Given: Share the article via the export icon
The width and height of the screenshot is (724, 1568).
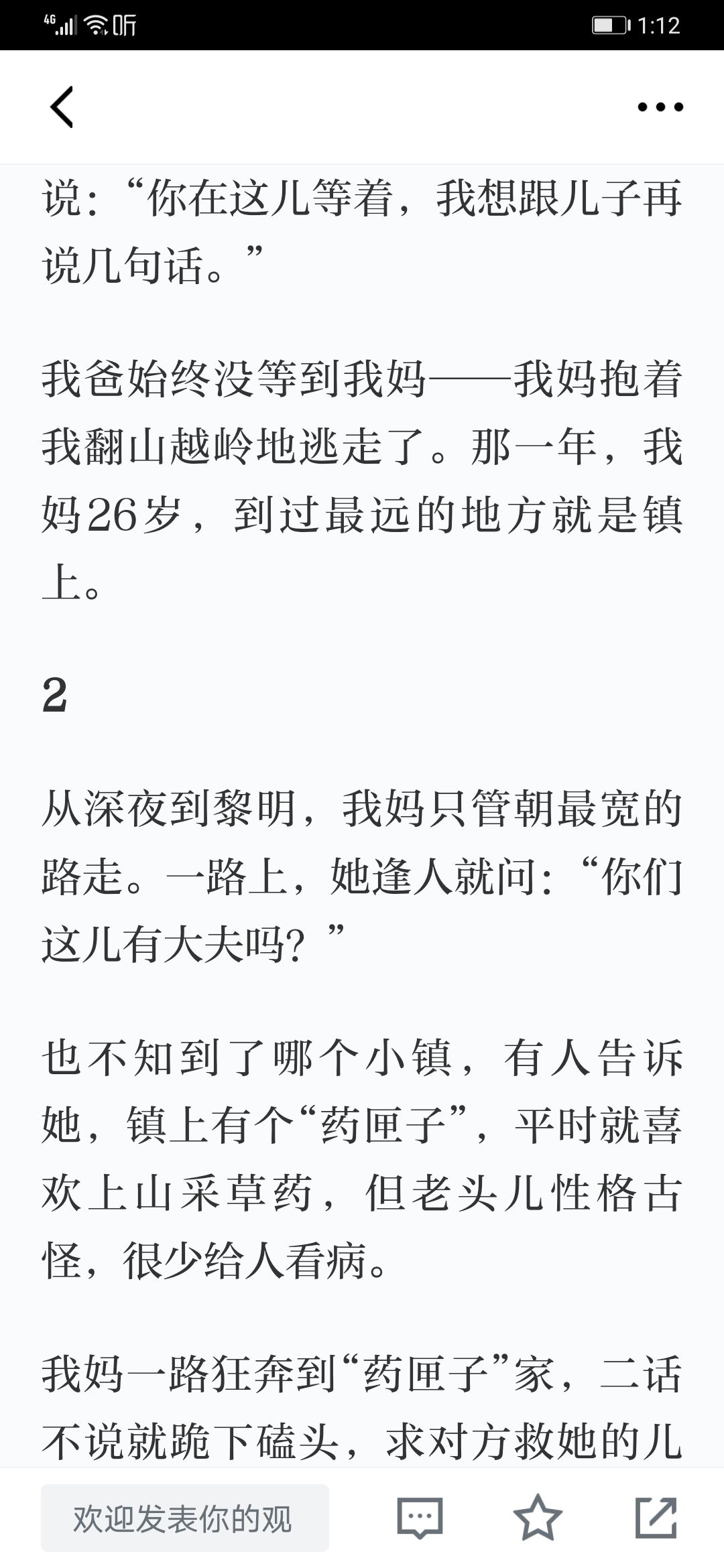Looking at the screenshot, I should click(656, 1517).
